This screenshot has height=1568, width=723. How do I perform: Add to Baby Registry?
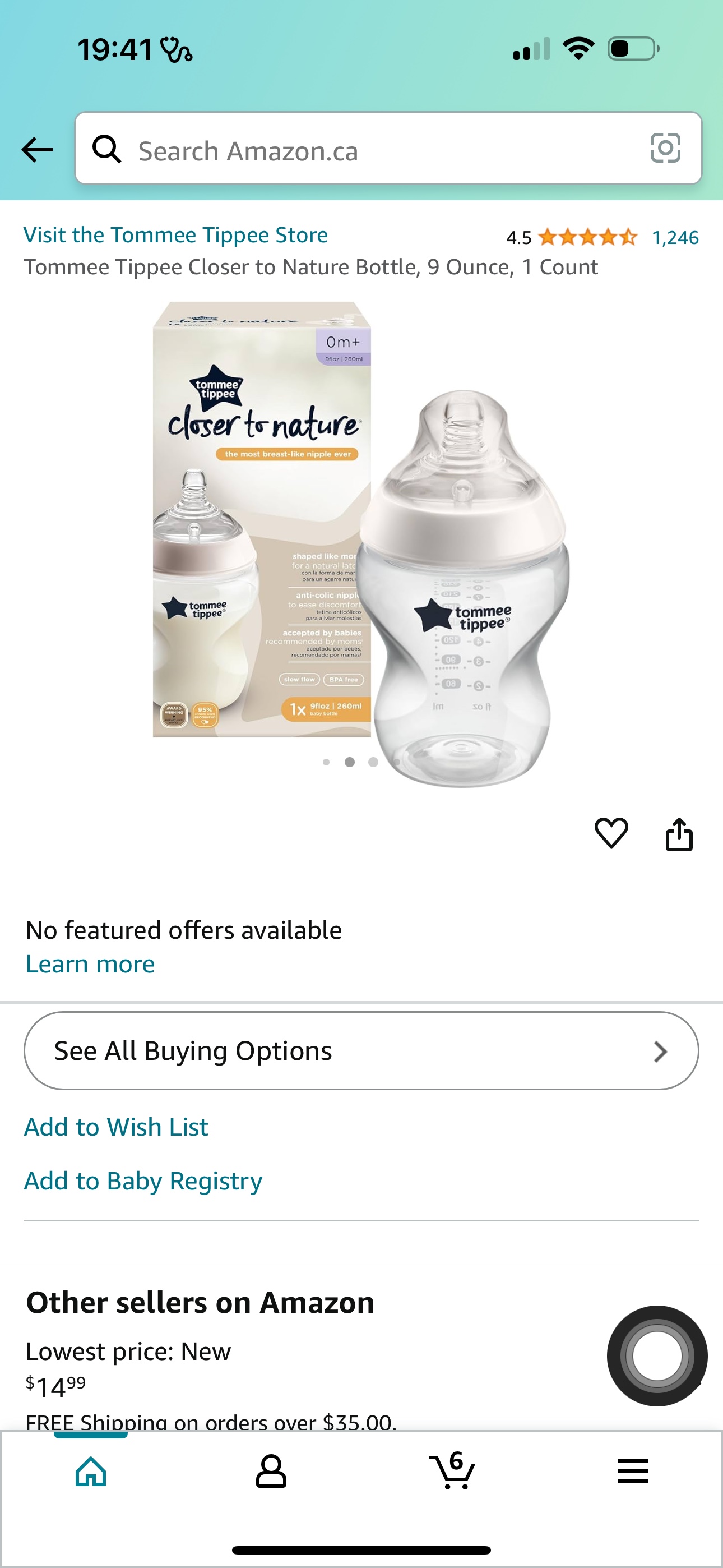click(143, 1180)
